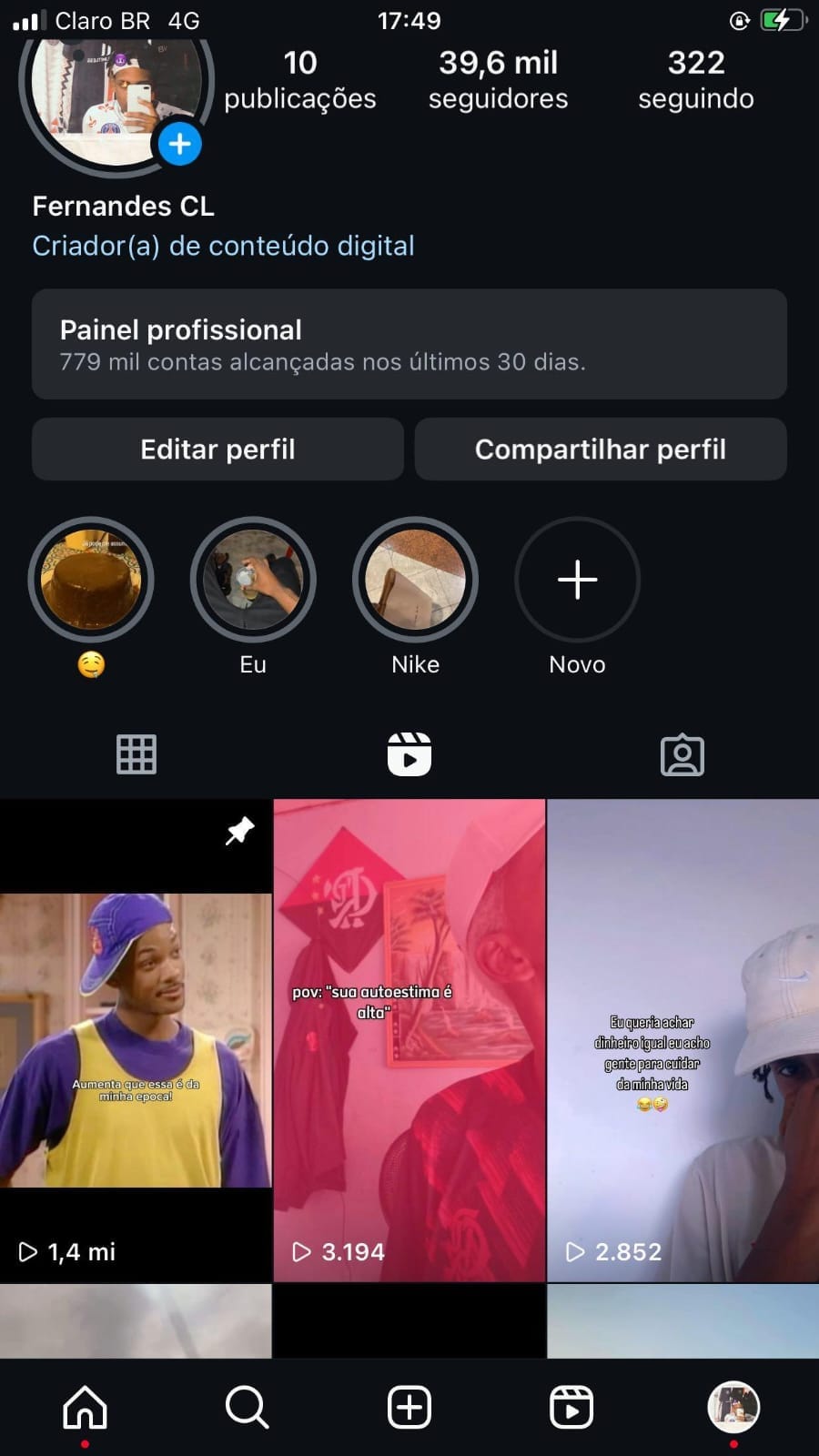819x1456 pixels.
Task: Open the drooling-emoji story highlight
Action: (x=91, y=580)
